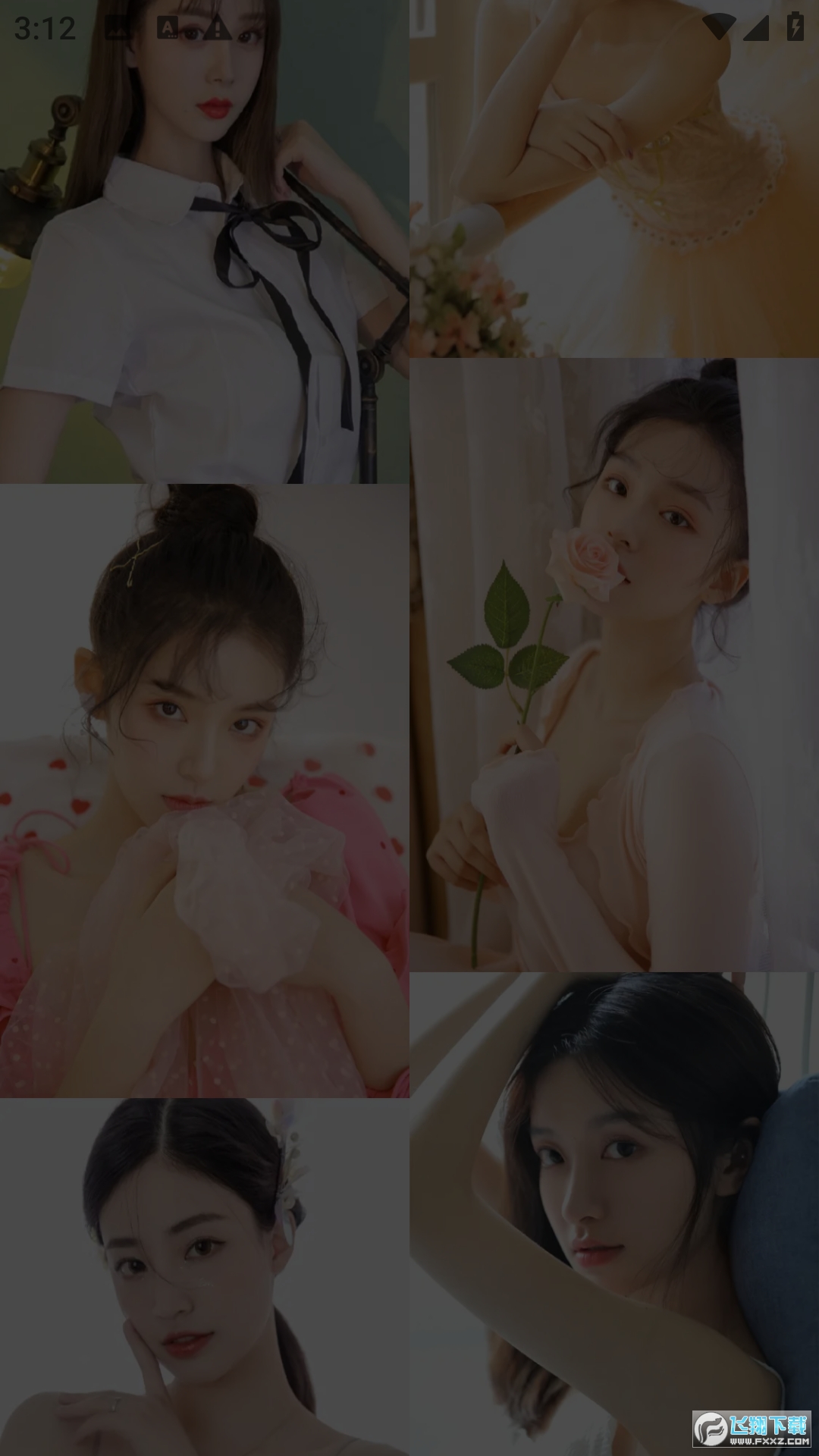Open the pink dress hair bun photo
The height and width of the screenshot is (1456, 819).
pos(205,790)
